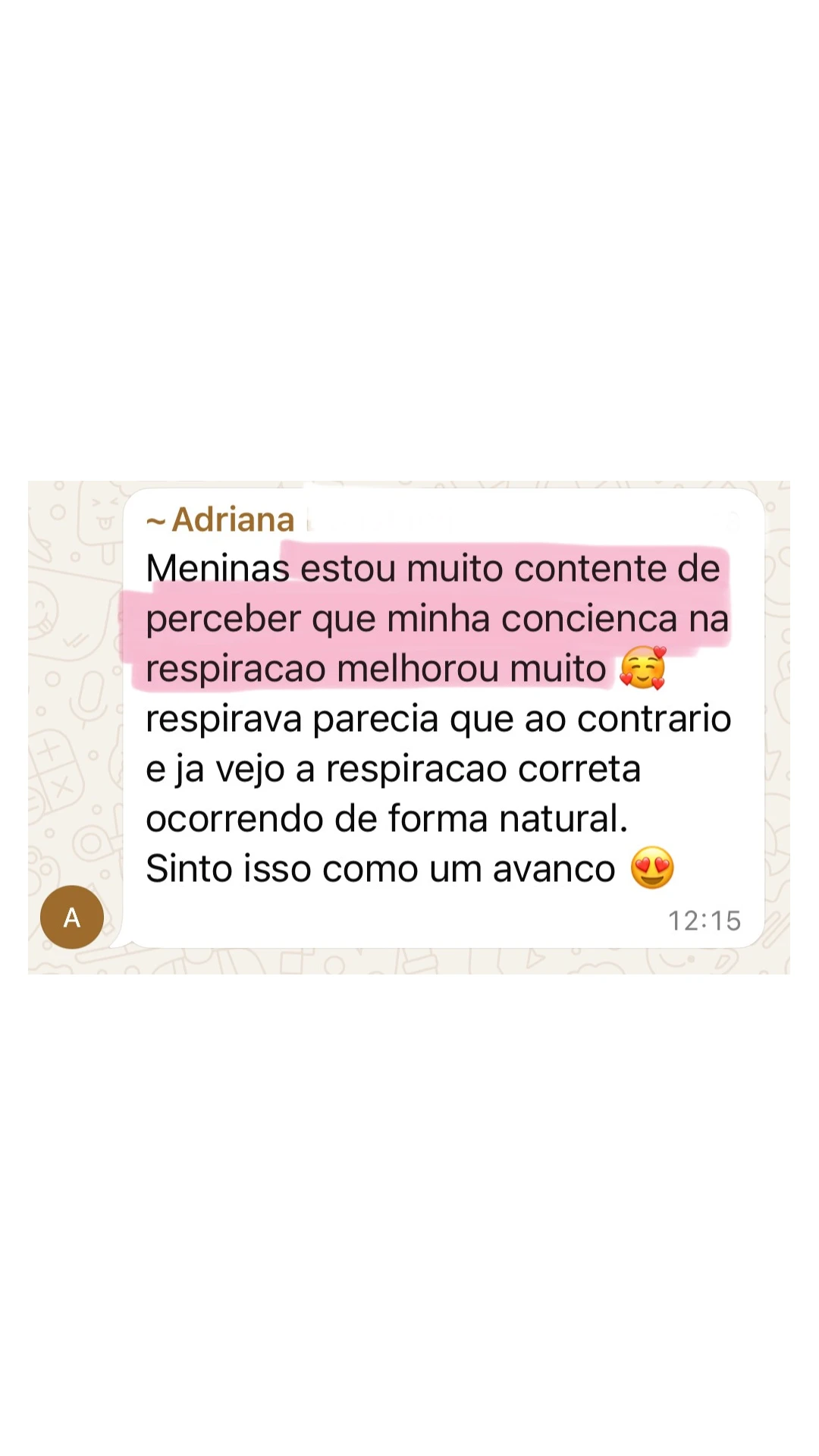Tap the circular avatar with letter A
The height and width of the screenshot is (1456, 819).
tap(72, 917)
